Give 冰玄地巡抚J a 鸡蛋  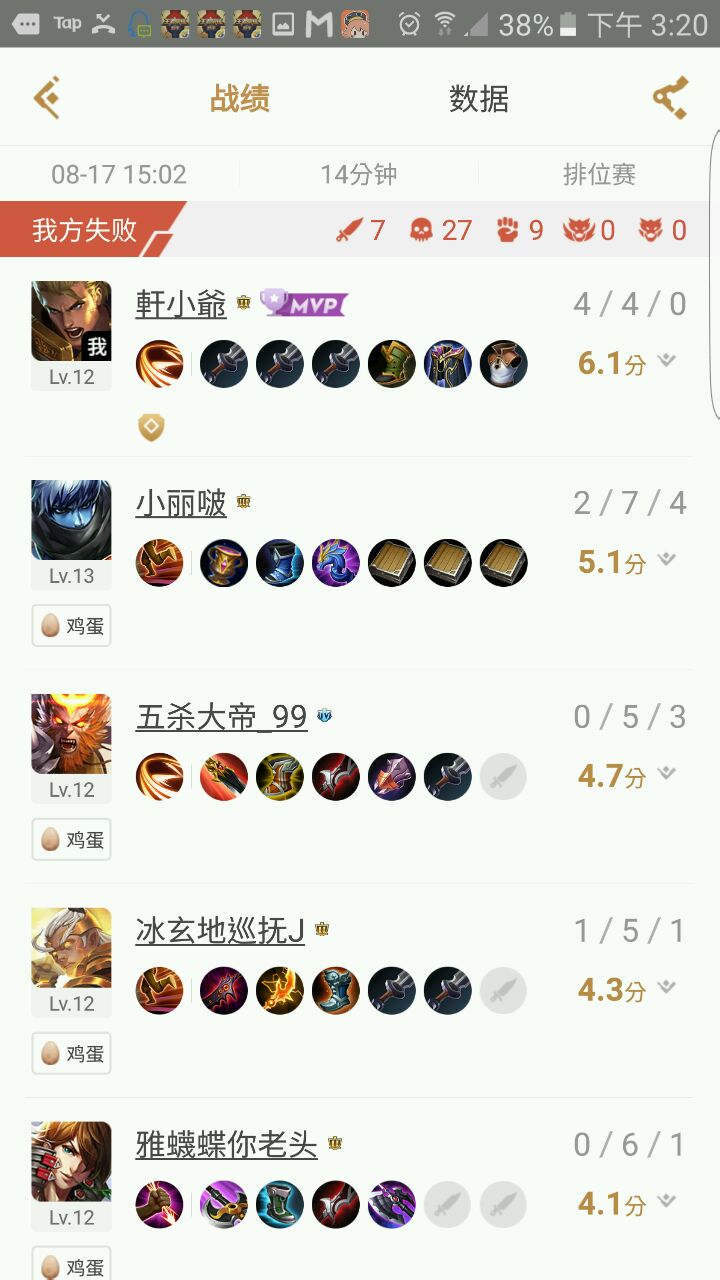point(71,1054)
